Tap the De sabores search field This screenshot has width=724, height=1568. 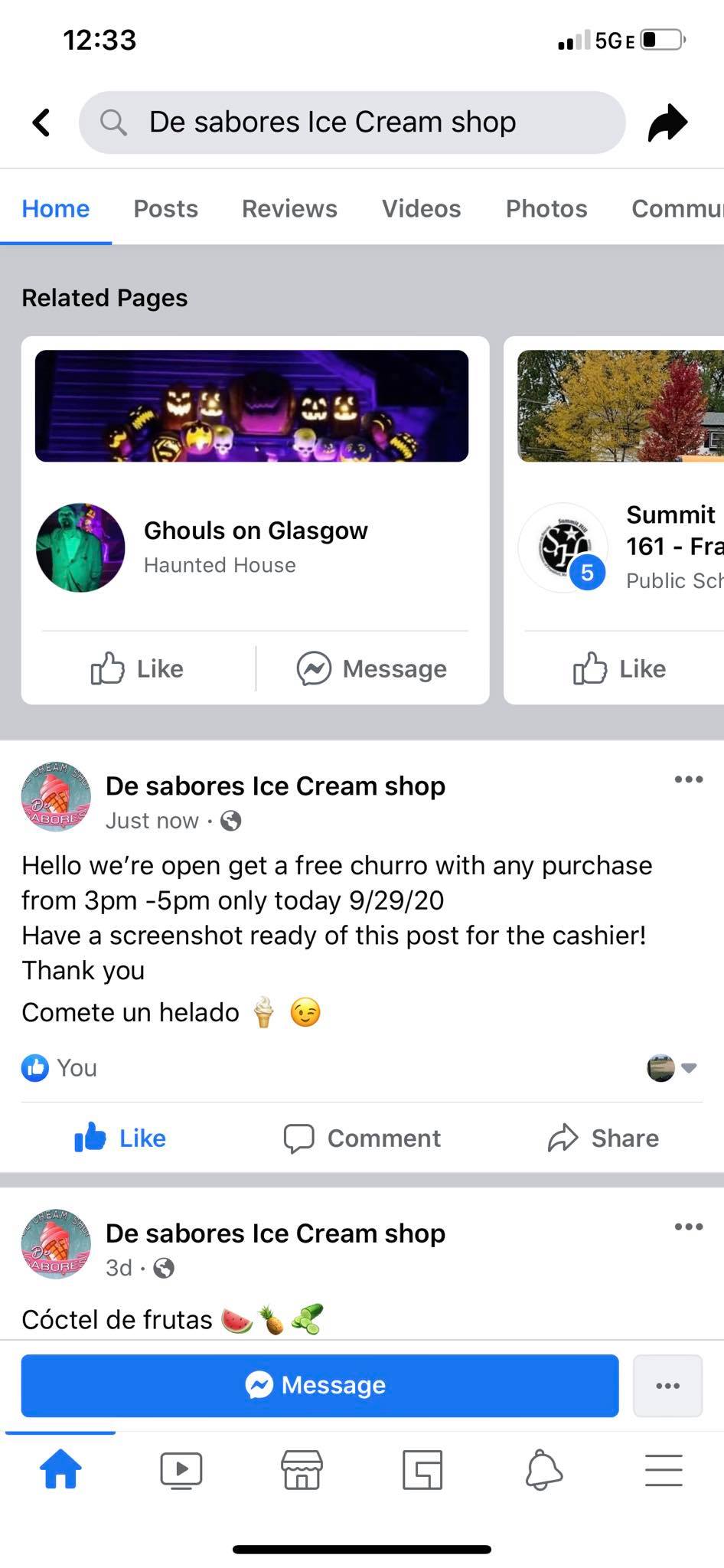pos(352,122)
